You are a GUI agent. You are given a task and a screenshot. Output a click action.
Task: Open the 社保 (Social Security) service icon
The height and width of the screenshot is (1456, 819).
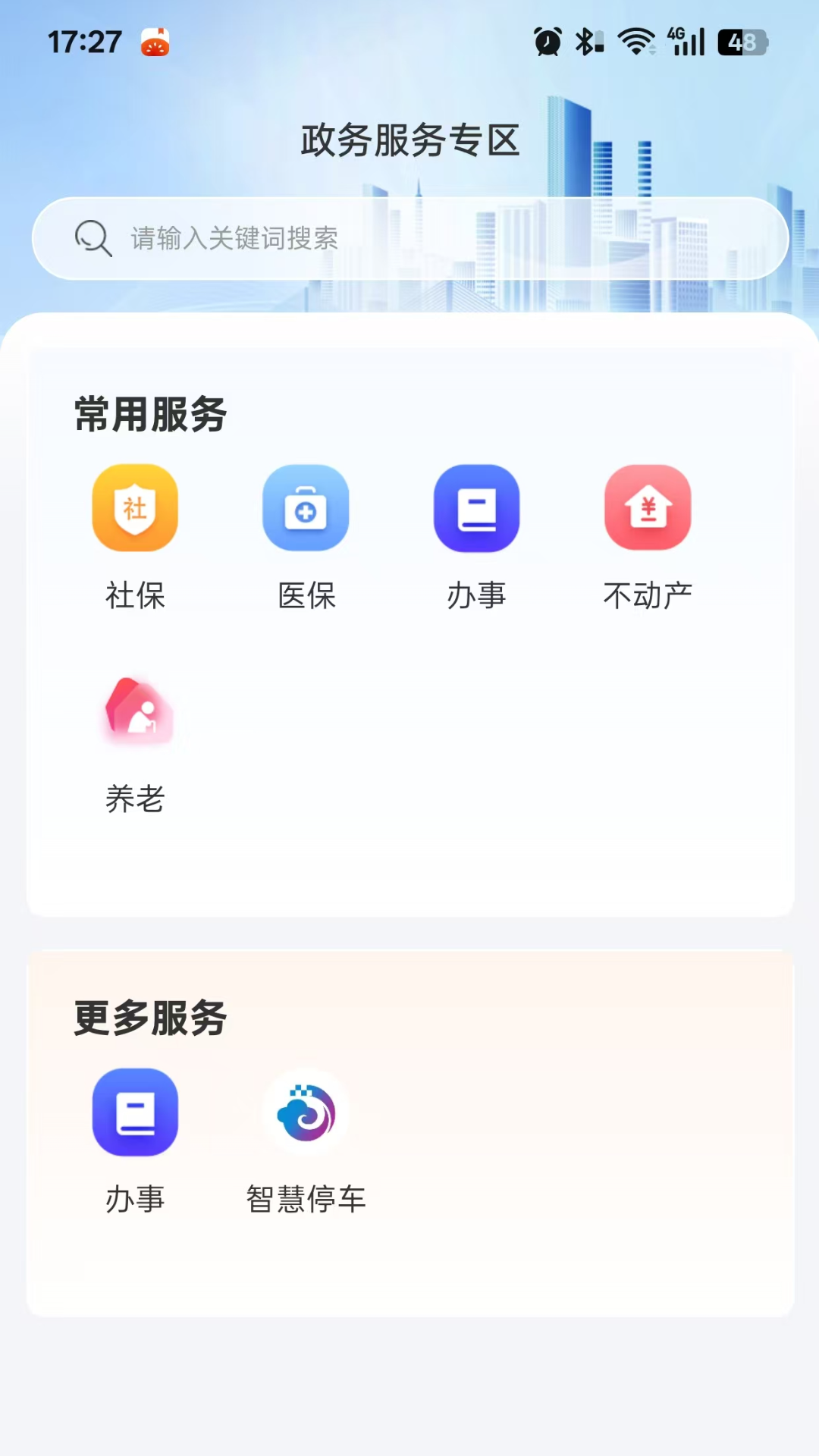pos(135,507)
